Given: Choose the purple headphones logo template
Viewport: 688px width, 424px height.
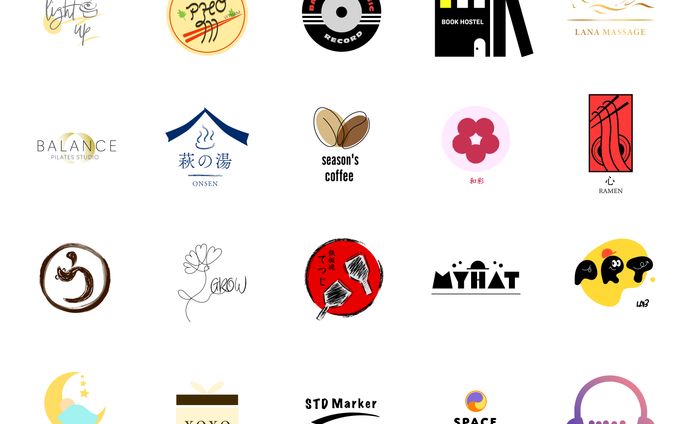Looking at the screenshot, I should tap(607, 402).
